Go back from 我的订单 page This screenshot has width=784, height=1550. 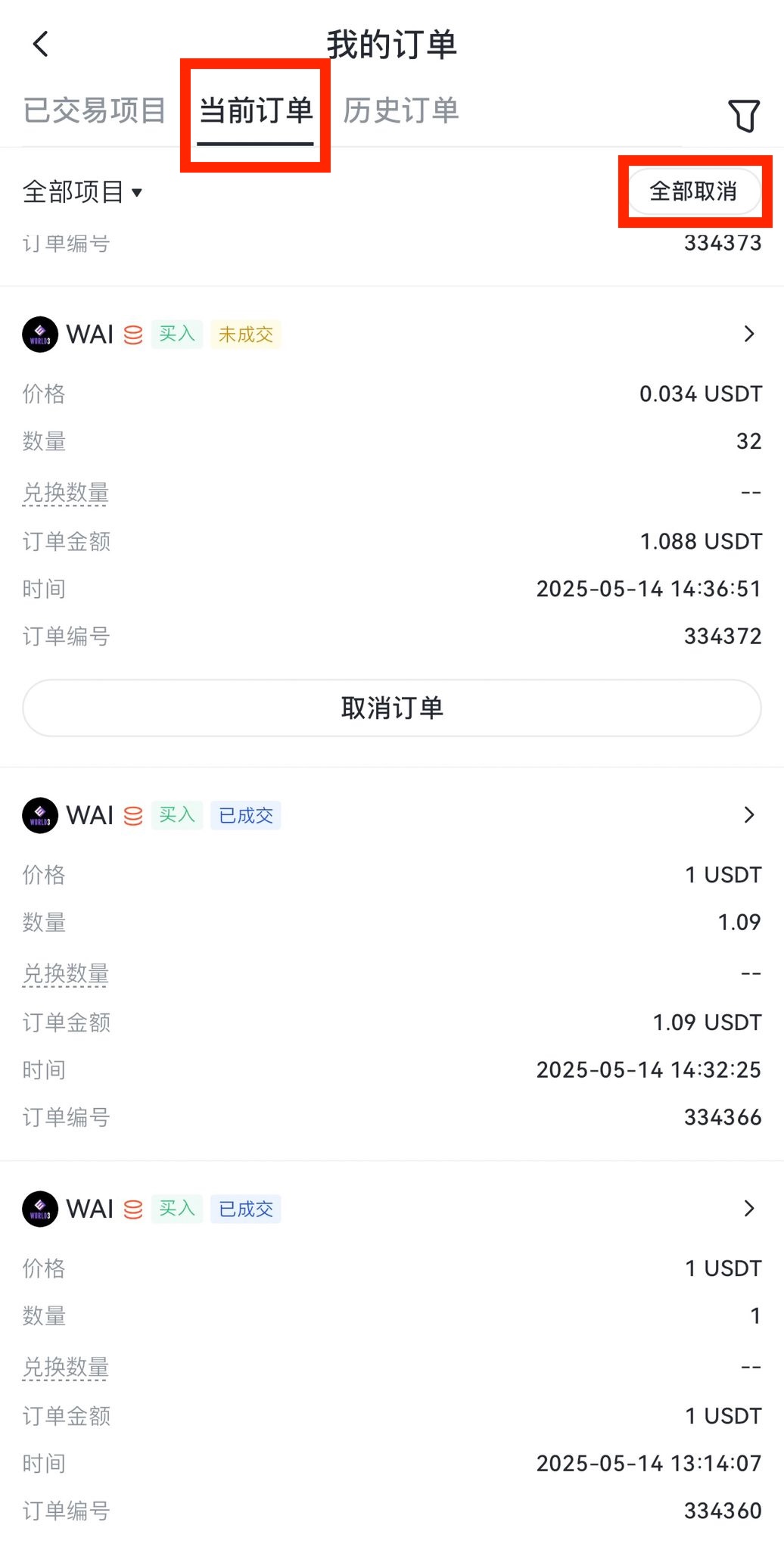pos(41,44)
